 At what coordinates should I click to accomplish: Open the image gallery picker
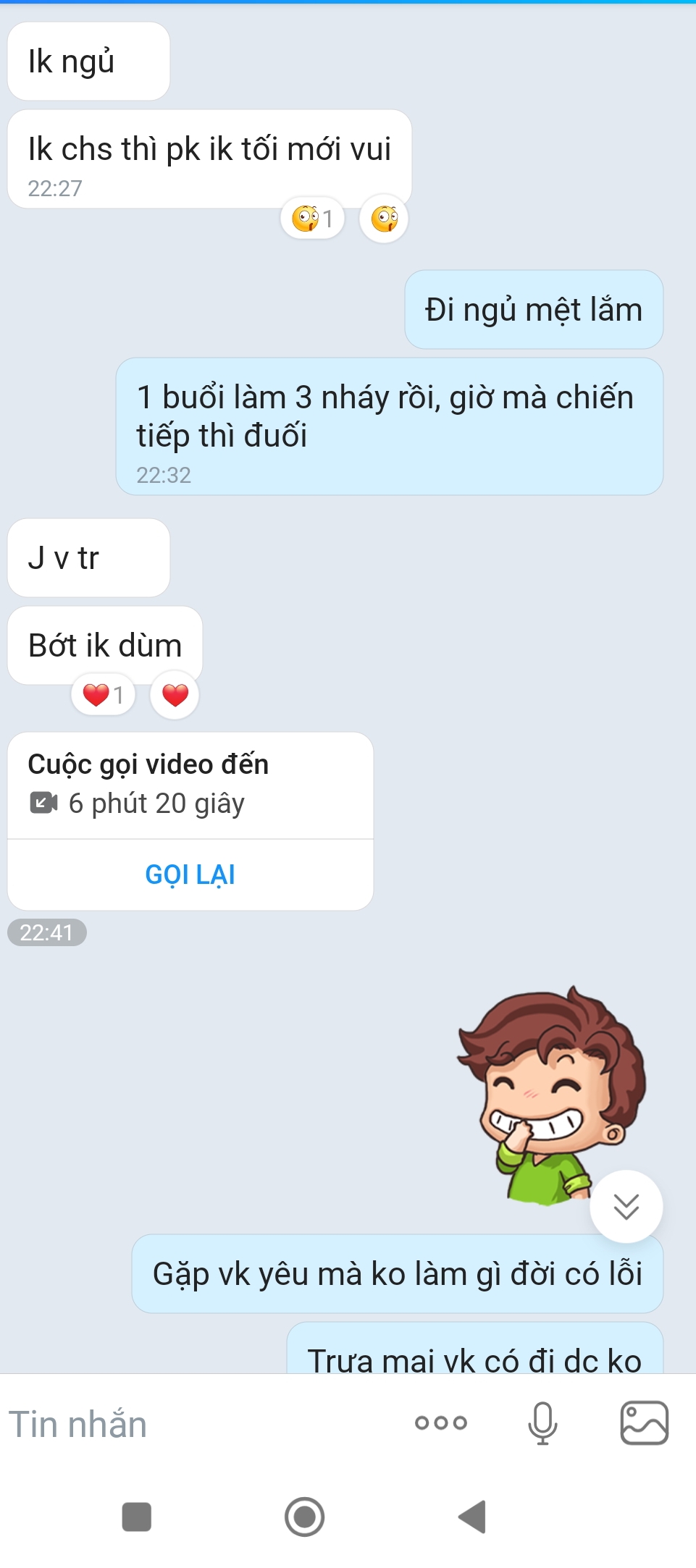(644, 1423)
